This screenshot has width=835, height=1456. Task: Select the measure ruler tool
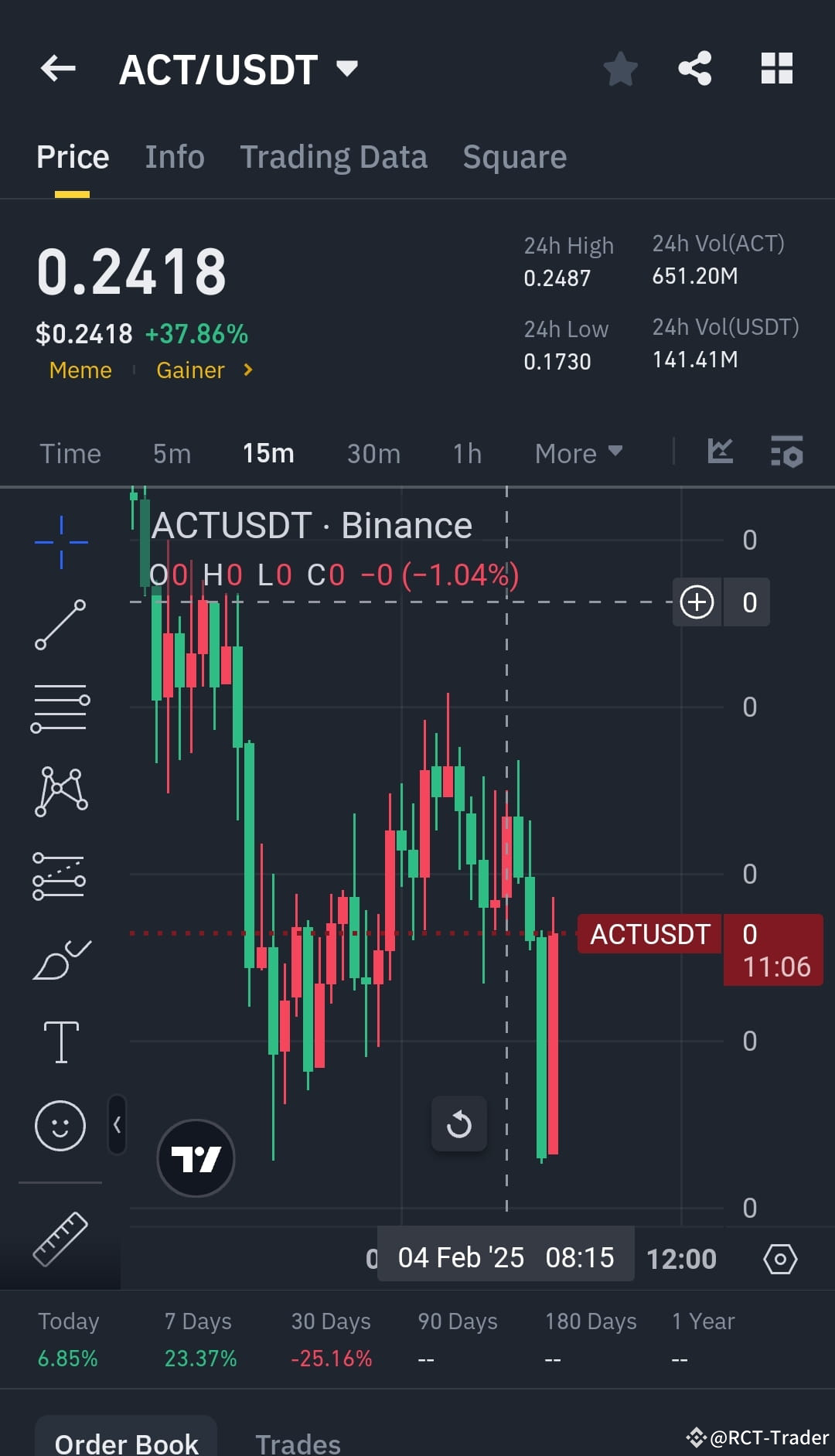click(60, 1237)
